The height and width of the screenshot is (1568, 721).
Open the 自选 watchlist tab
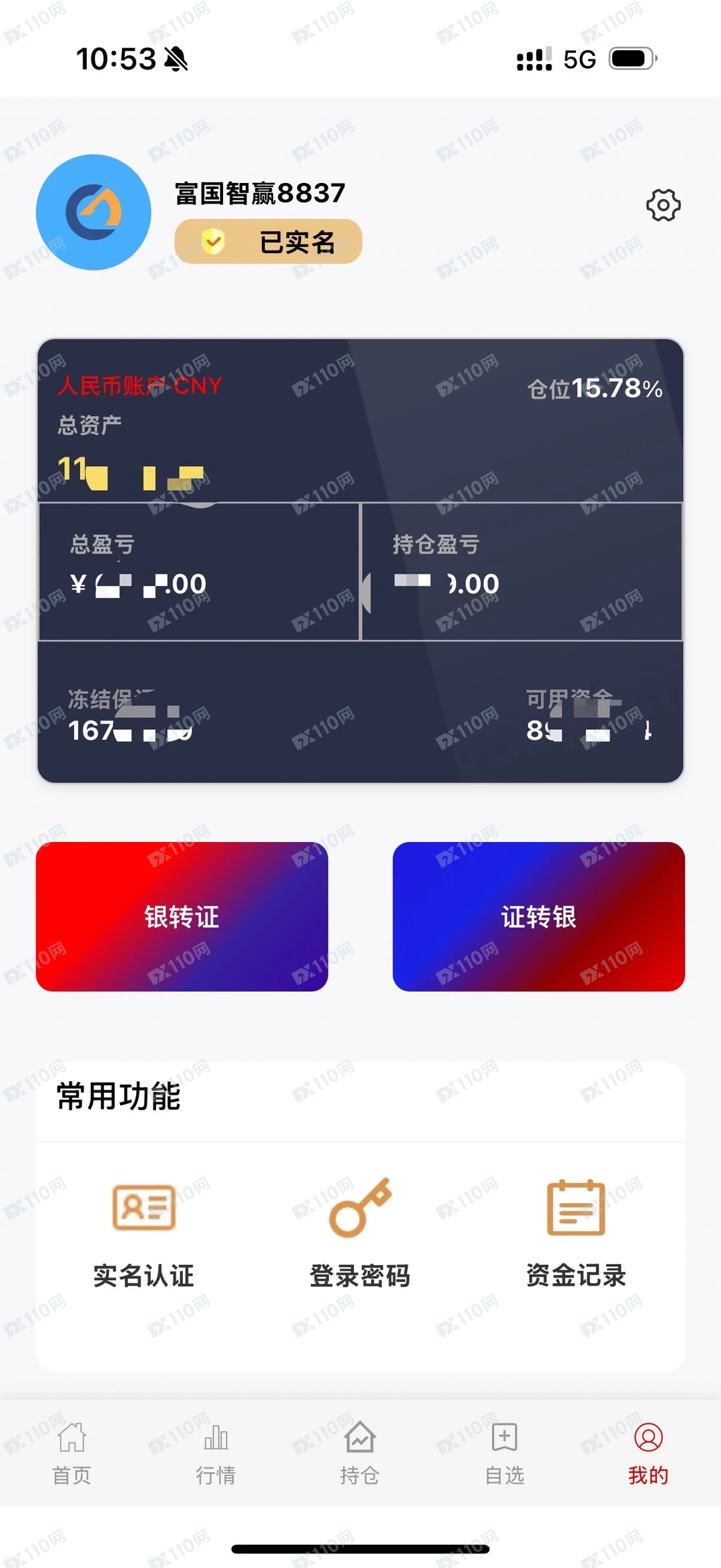[504, 1453]
